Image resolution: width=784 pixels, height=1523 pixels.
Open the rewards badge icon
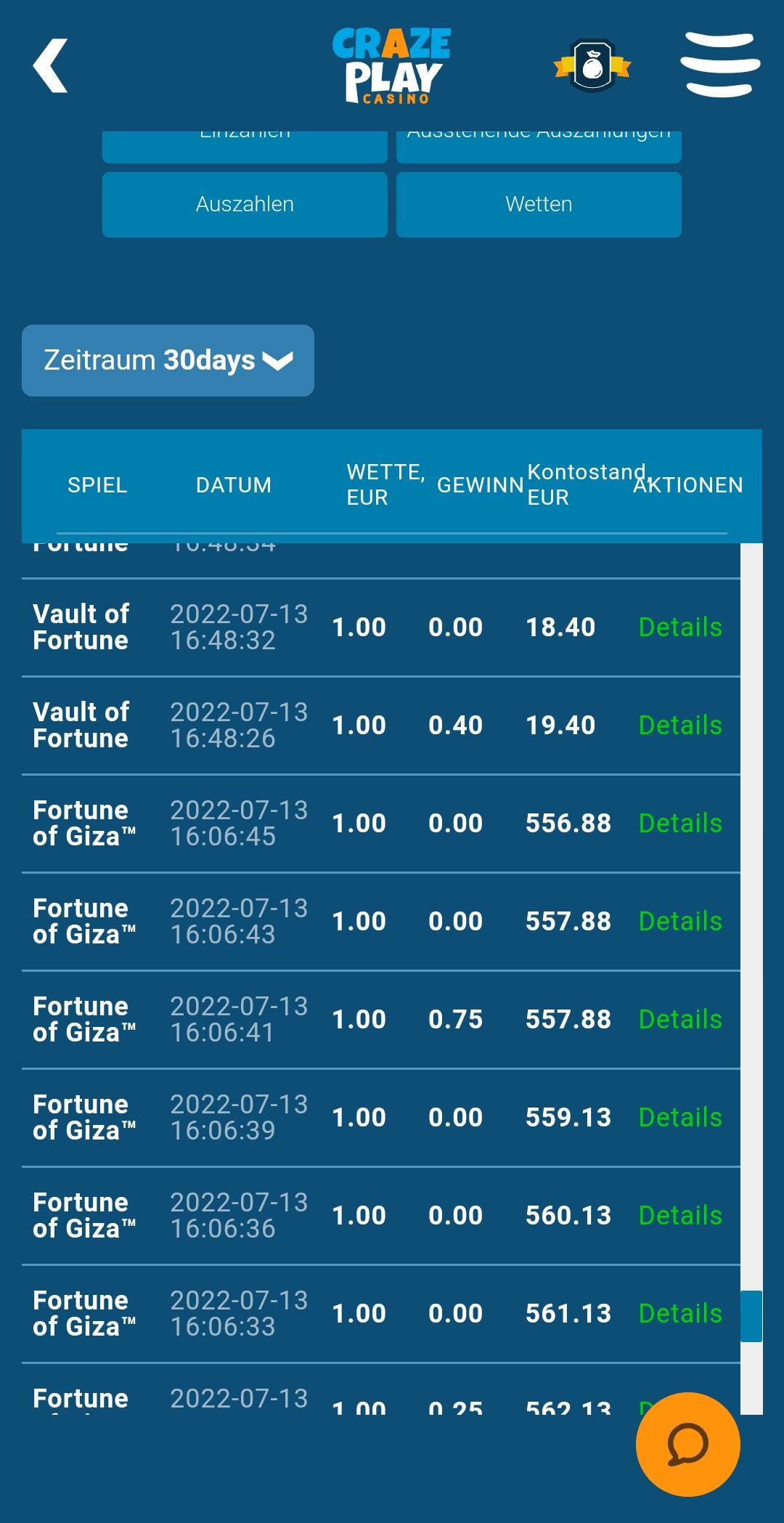[x=592, y=66]
